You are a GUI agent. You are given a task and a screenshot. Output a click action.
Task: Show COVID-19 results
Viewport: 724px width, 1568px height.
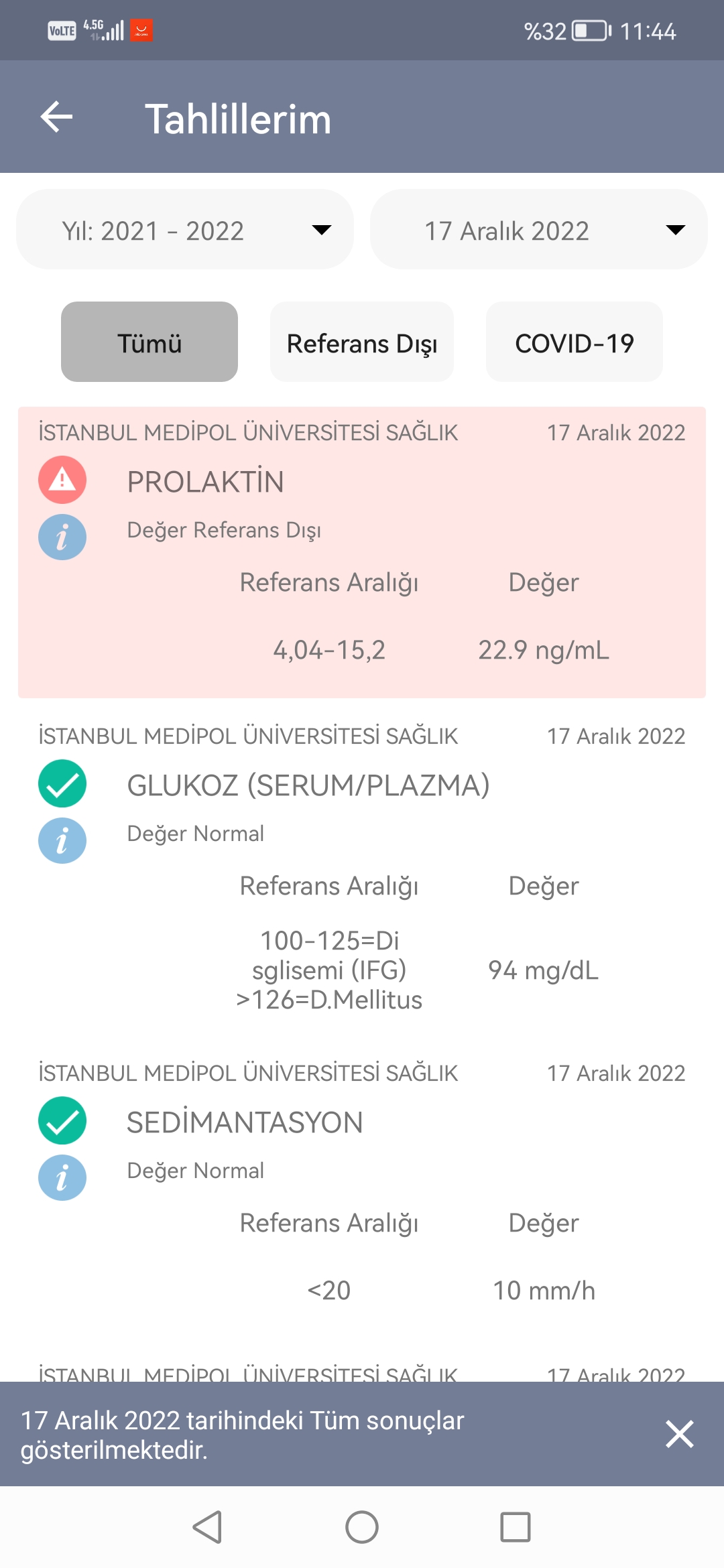point(575,342)
